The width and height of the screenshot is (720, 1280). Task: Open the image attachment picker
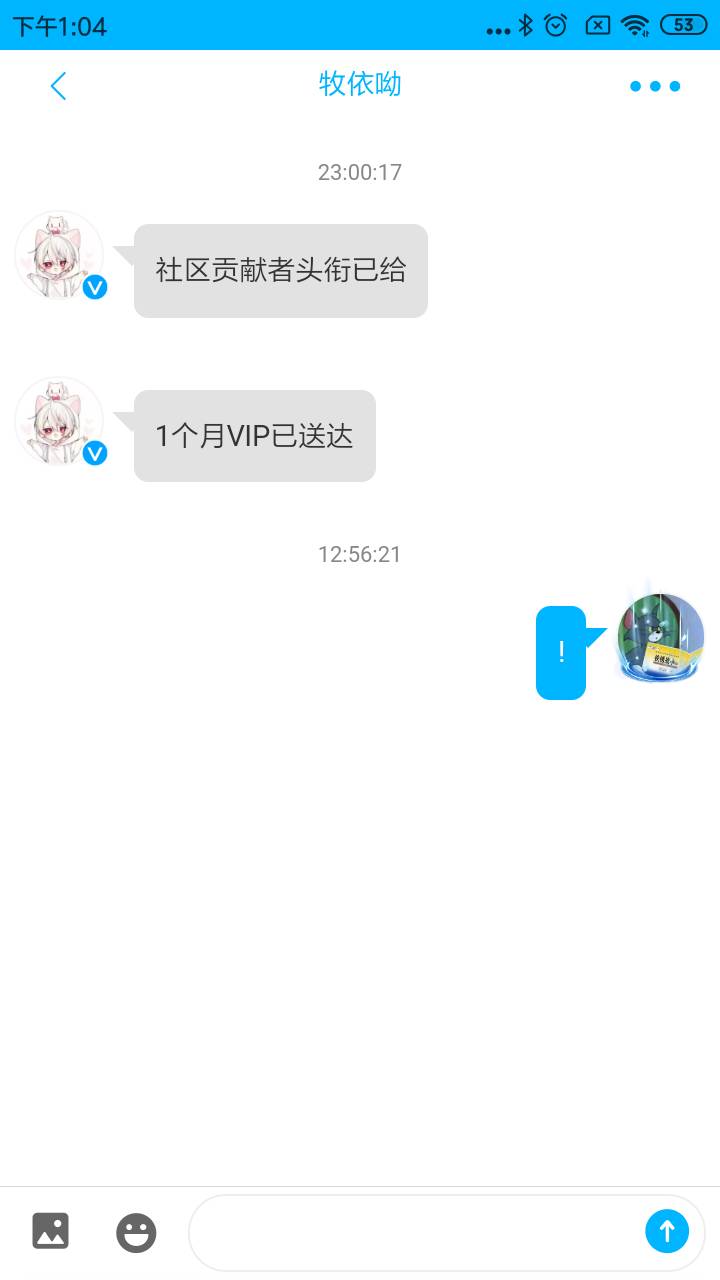point(50,1230)
